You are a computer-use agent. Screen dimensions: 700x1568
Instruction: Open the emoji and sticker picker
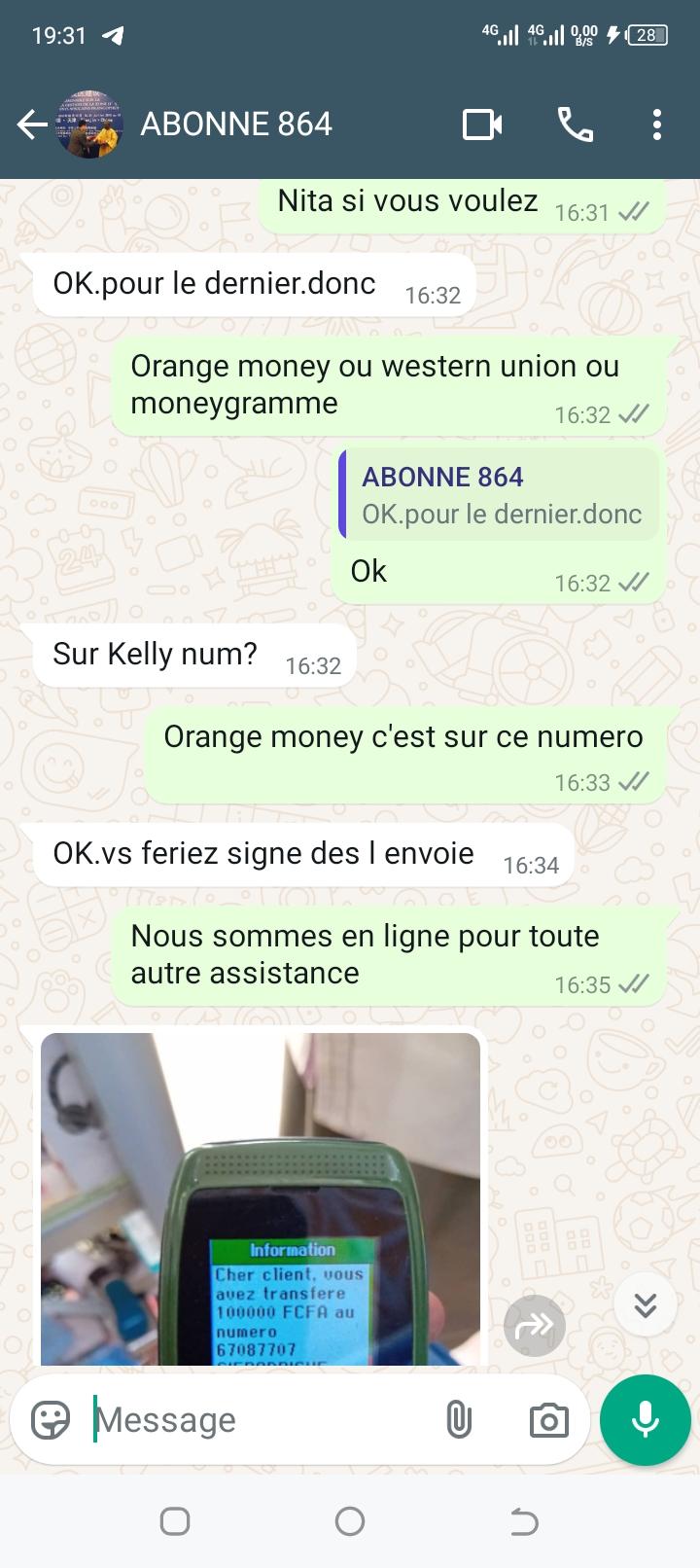[51, 1420]
